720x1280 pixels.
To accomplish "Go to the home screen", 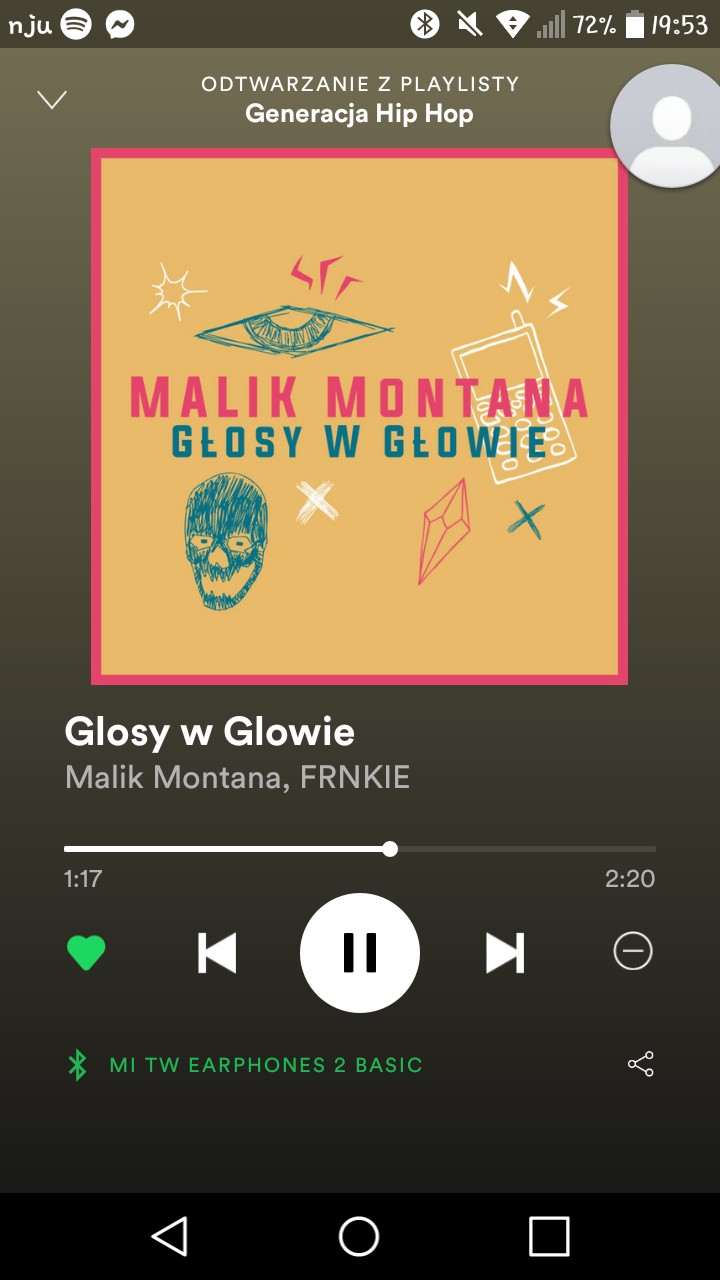I will click(x=359, y=1236).
